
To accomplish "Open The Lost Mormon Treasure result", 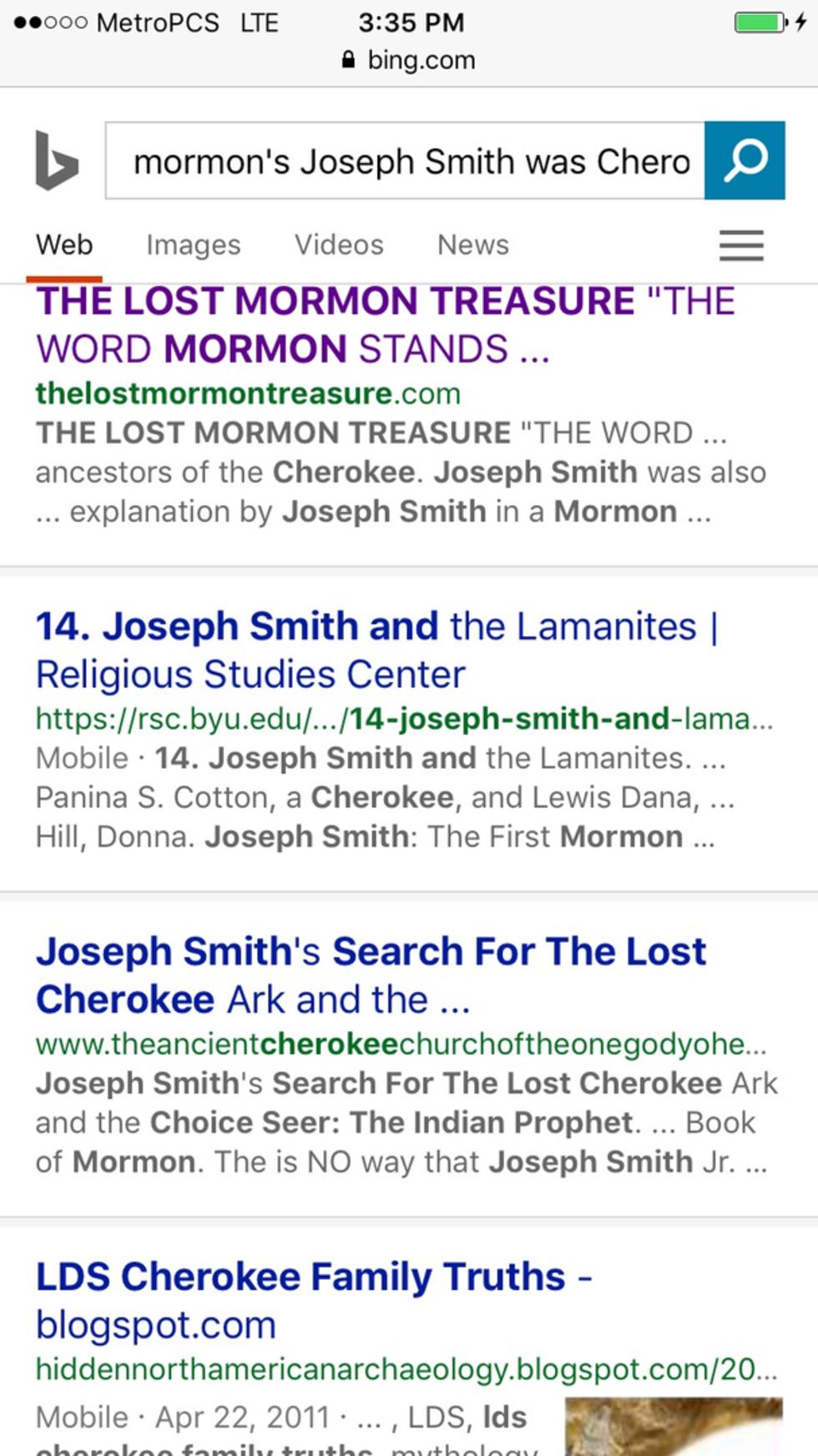I will (385, 325).
